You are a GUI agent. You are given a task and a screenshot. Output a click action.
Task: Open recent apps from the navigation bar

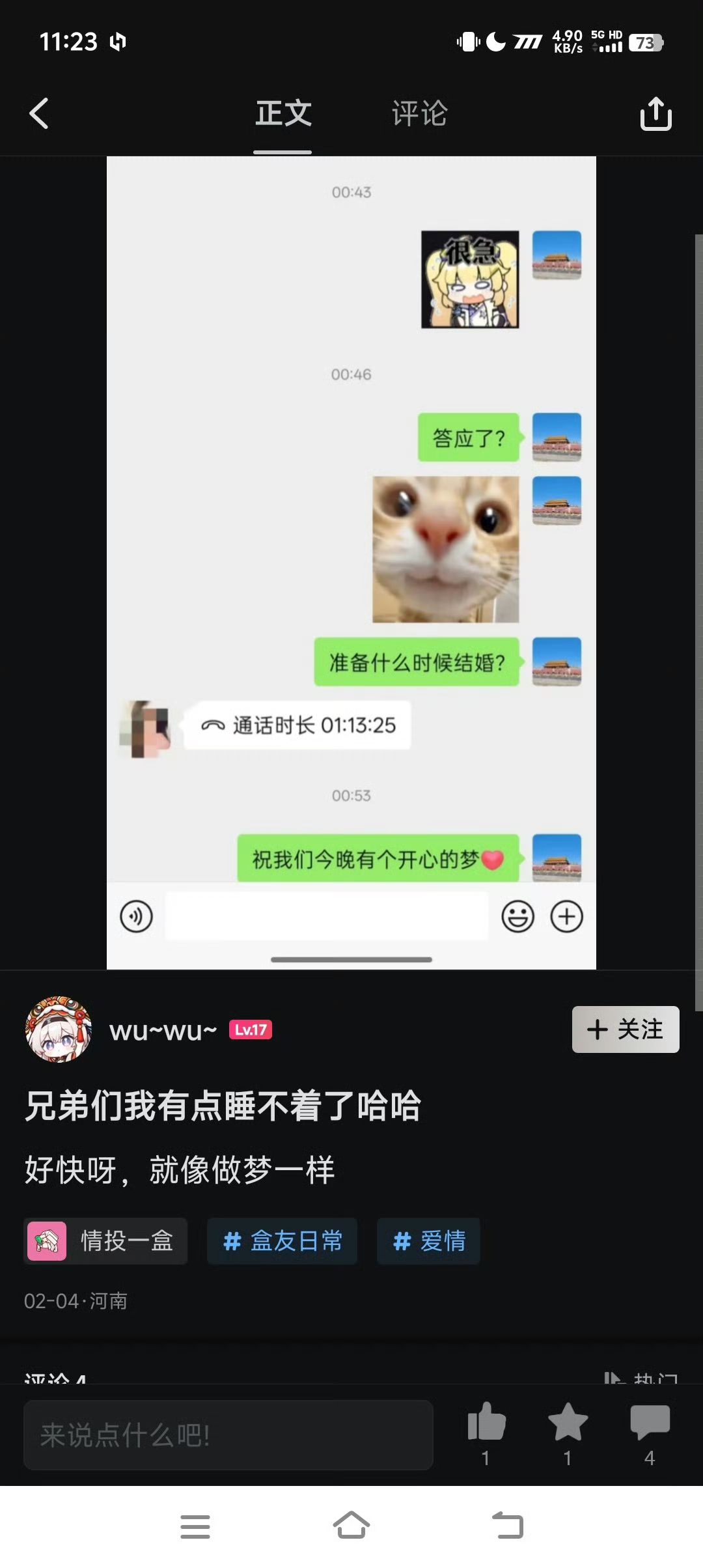[195, 1526]
